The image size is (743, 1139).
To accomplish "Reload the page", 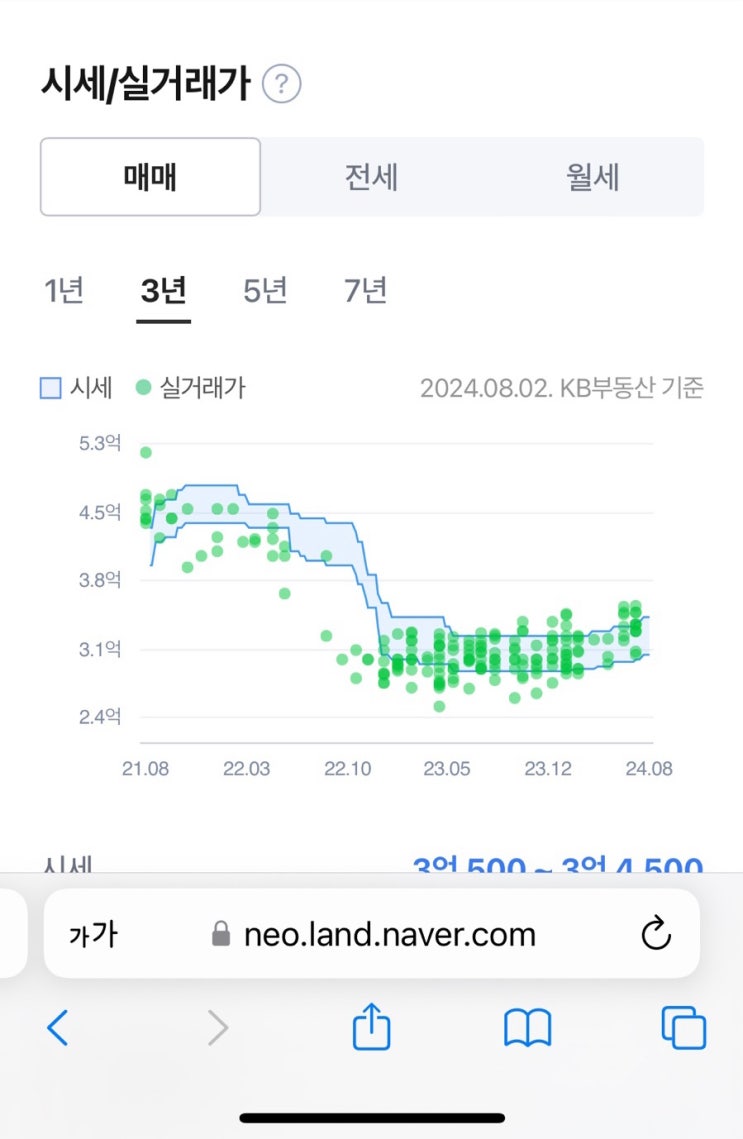I will click(x=656, y=933).
